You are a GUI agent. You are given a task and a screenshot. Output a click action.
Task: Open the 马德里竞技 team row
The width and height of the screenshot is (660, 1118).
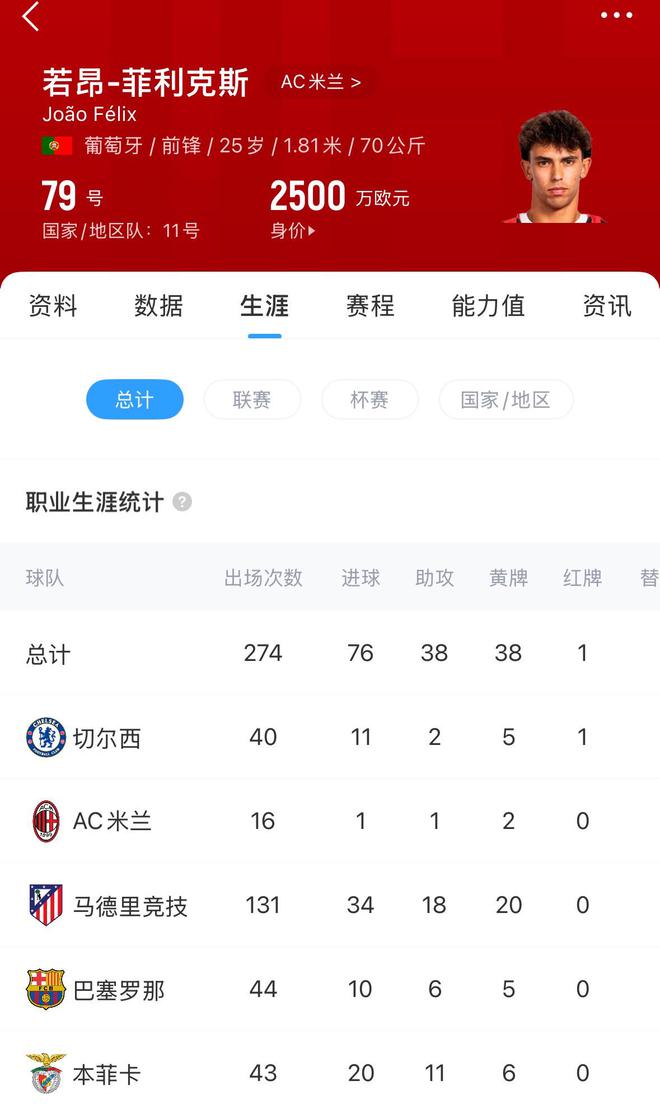[x=129, y=906]
